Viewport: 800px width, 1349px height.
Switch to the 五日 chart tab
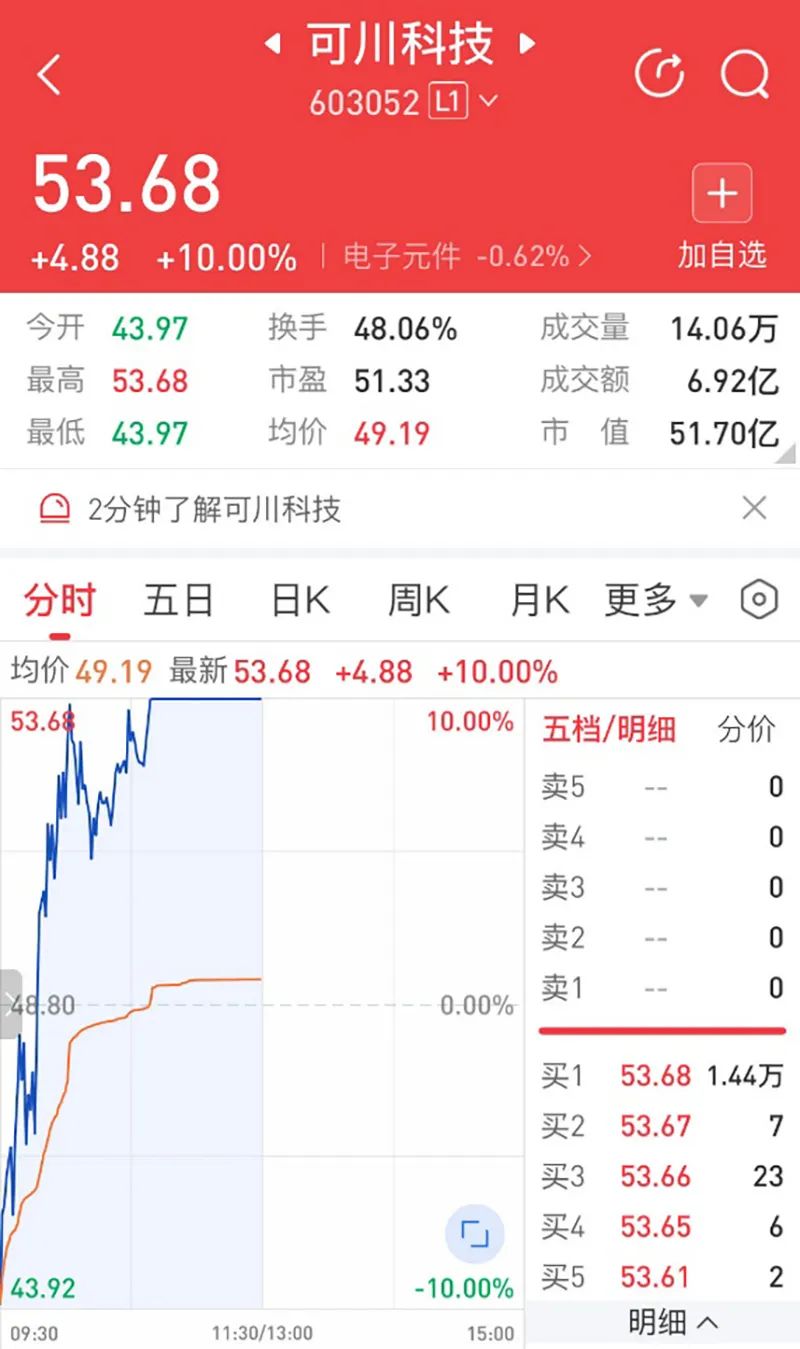[x=179, y=601]
